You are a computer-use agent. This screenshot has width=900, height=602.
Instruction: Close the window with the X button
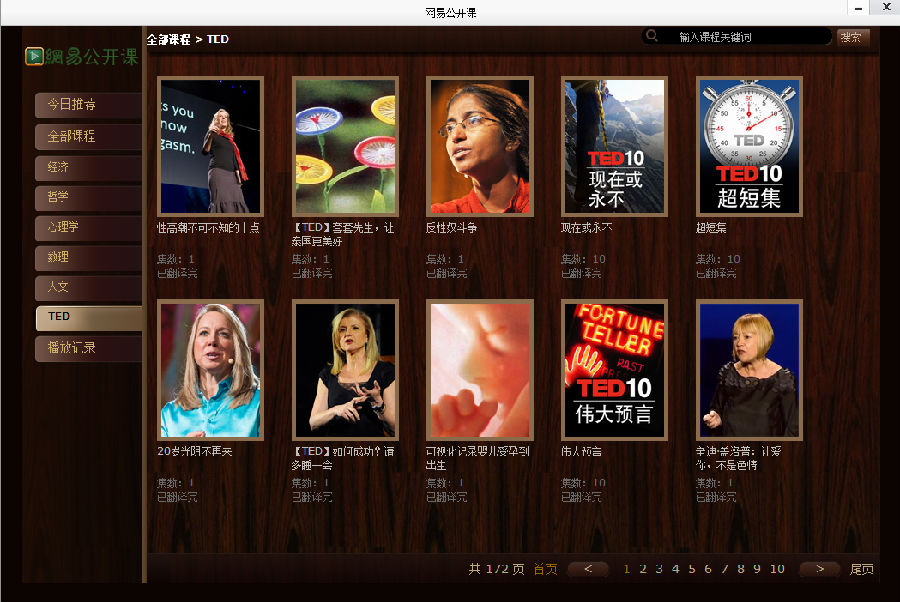pyautogui.click(x=885, y=8)
